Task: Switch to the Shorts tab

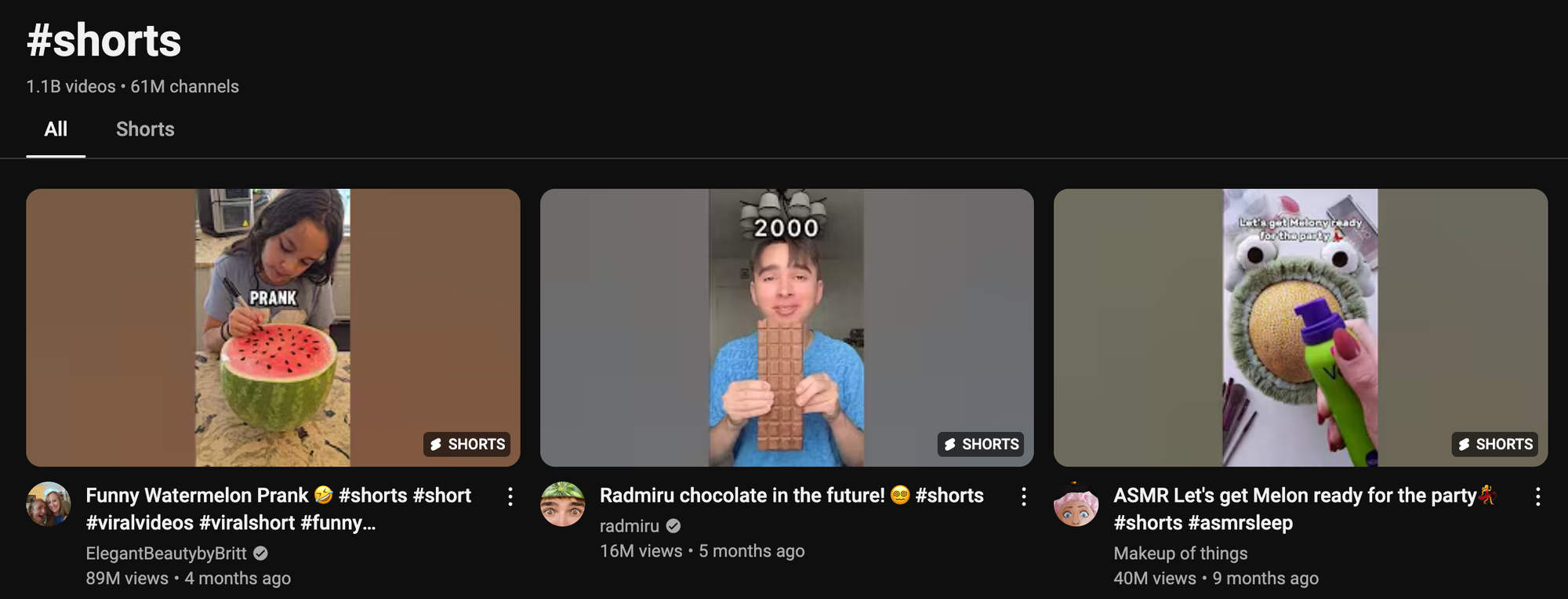Action: 145,129
